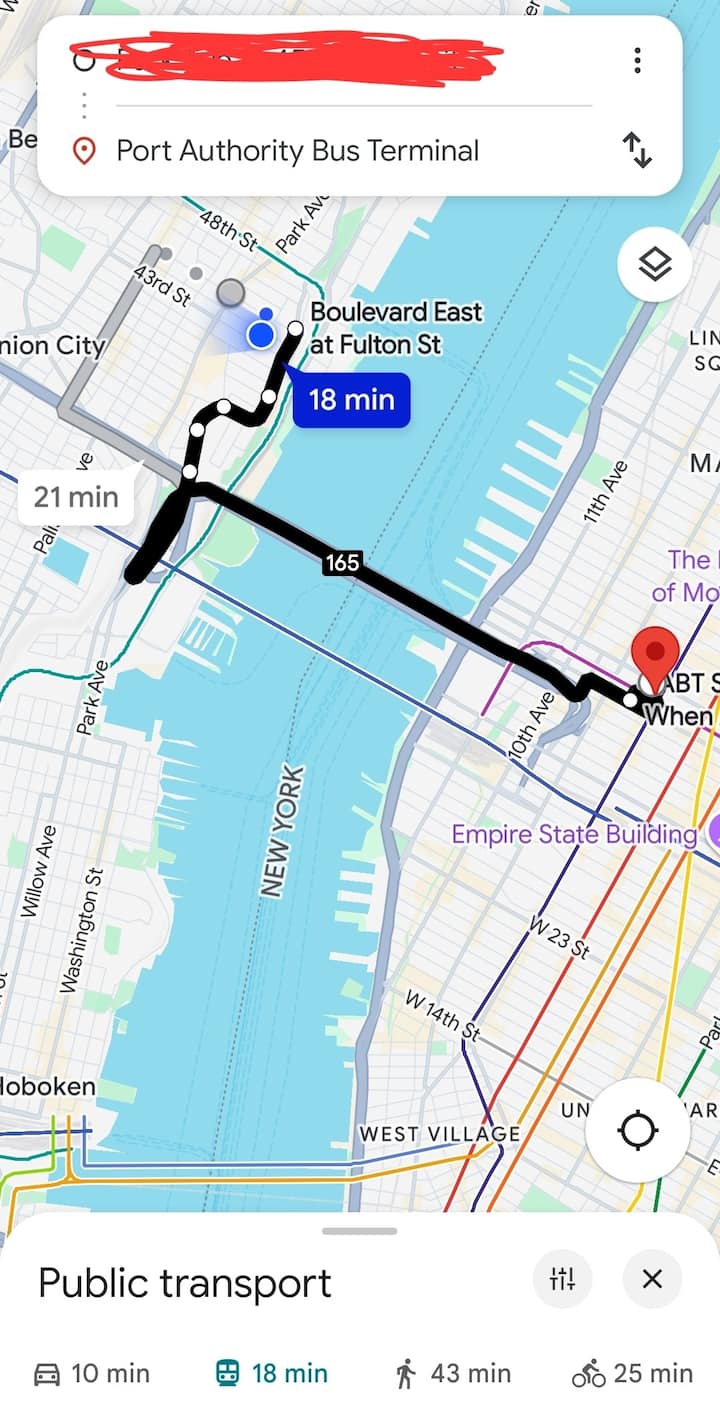Switch to cycling, 25 min

click(632, 1374)
